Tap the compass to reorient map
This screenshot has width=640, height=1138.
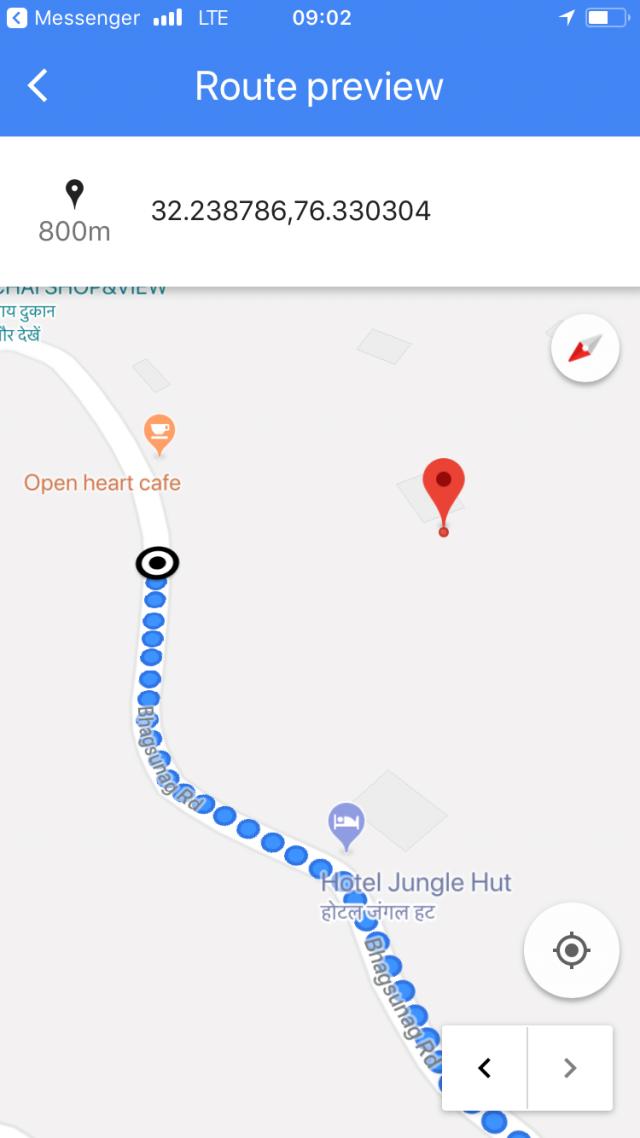click(x=585, y=349)
